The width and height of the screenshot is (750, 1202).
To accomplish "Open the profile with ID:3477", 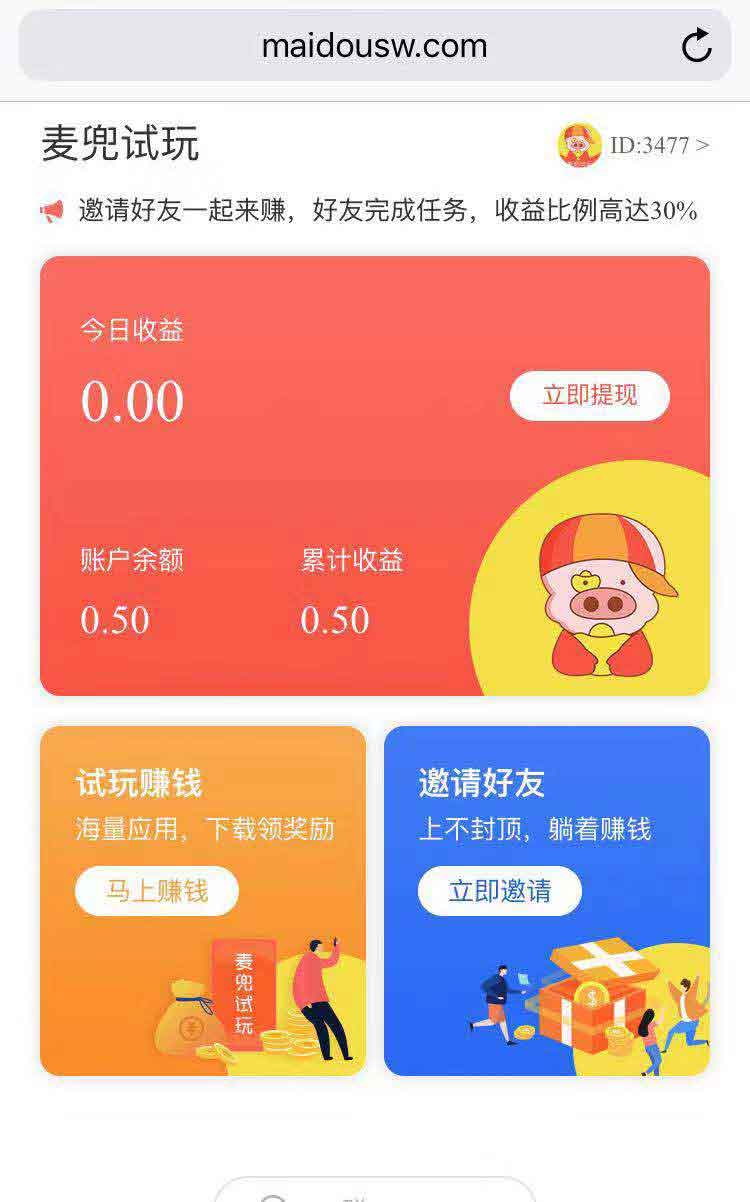I will pyautogui.click(x=634, y=145).
